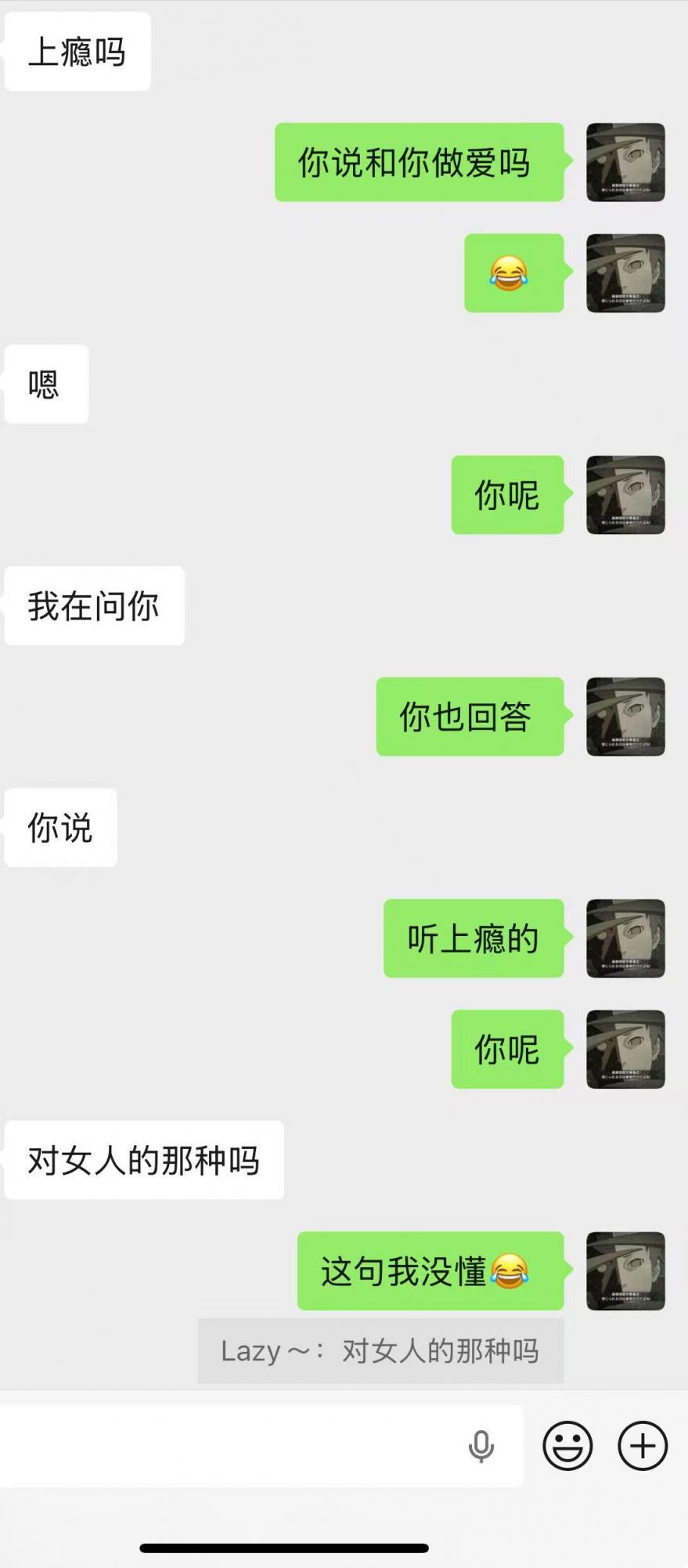Click the '对女人的那种吗' message bubble
This screenshot has height=1568, width=688.
pos(144,1160)
